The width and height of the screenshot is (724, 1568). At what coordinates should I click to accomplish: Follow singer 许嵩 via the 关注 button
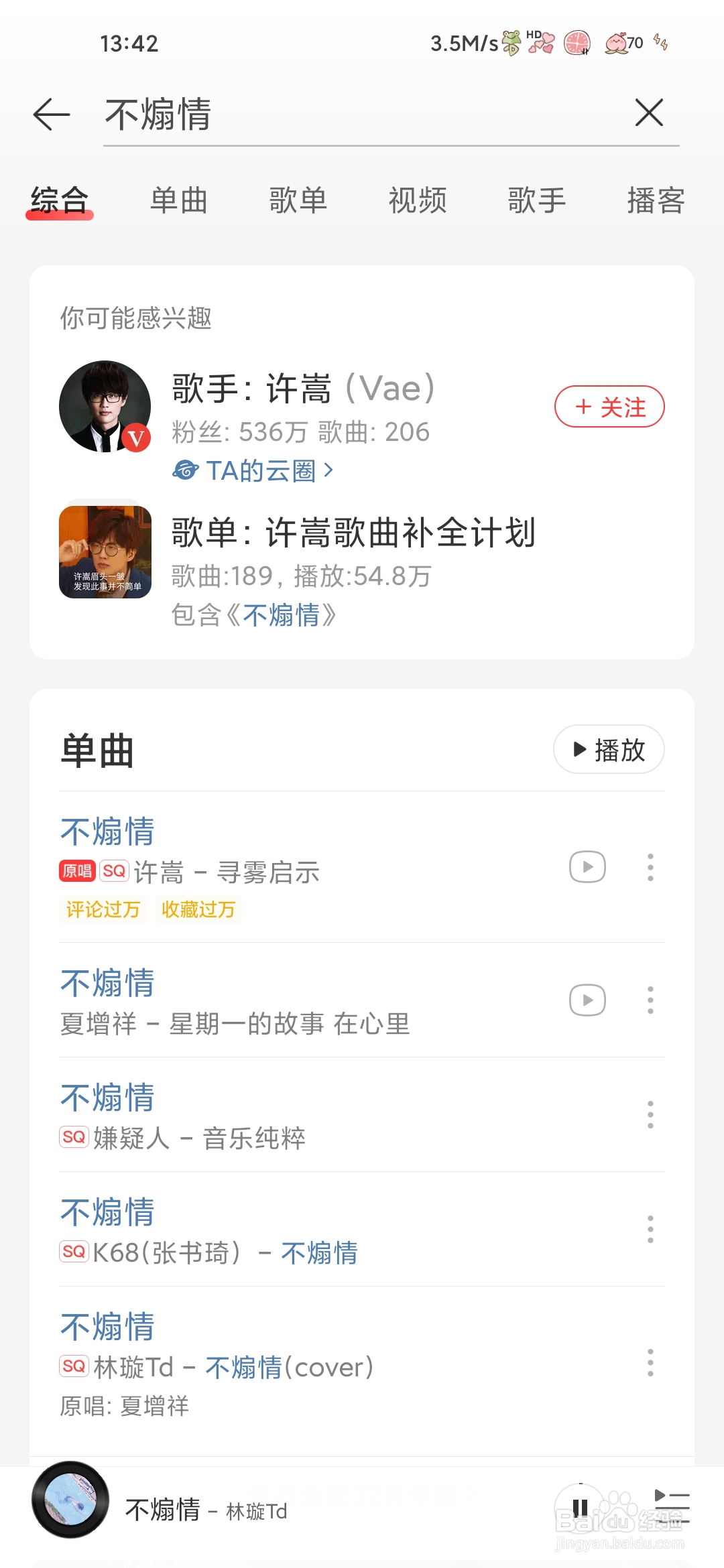pyautogui.click(x=609, y=406)
